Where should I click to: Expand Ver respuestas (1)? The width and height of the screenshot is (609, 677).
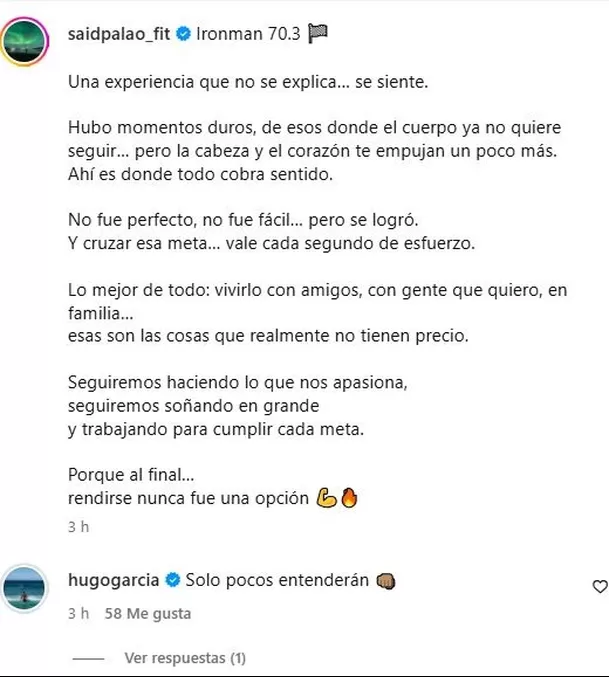pyautogui.click(x=184, y=658)
